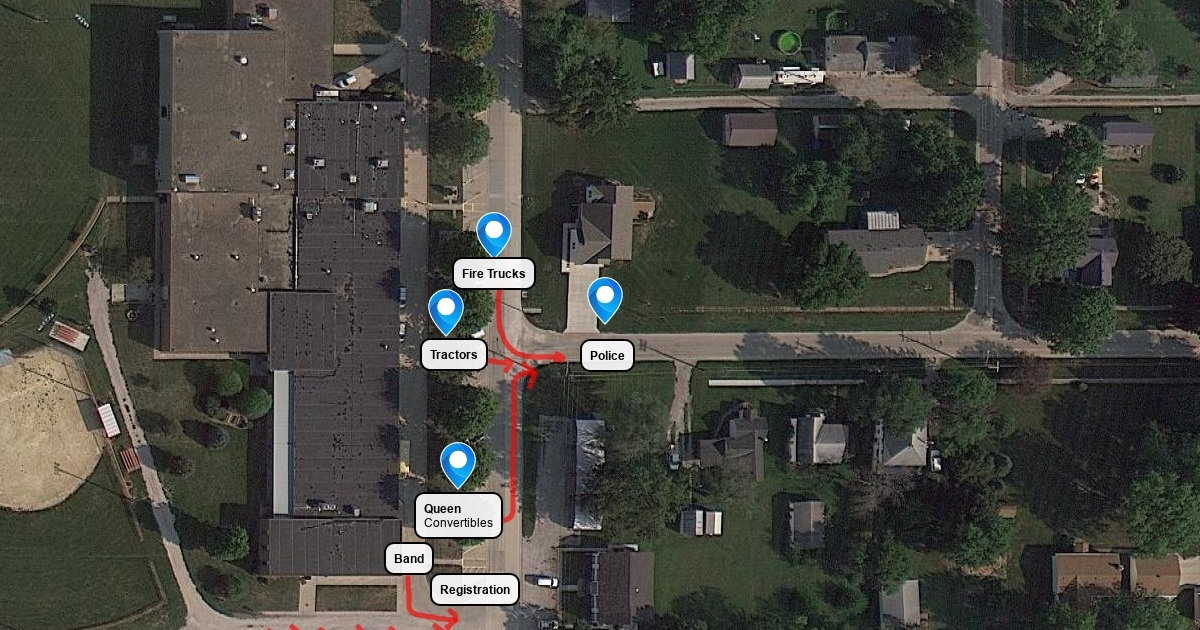The height and width of the screenshot is (630, 1200).
Task: Open the Police map pin
Action: 604,297
